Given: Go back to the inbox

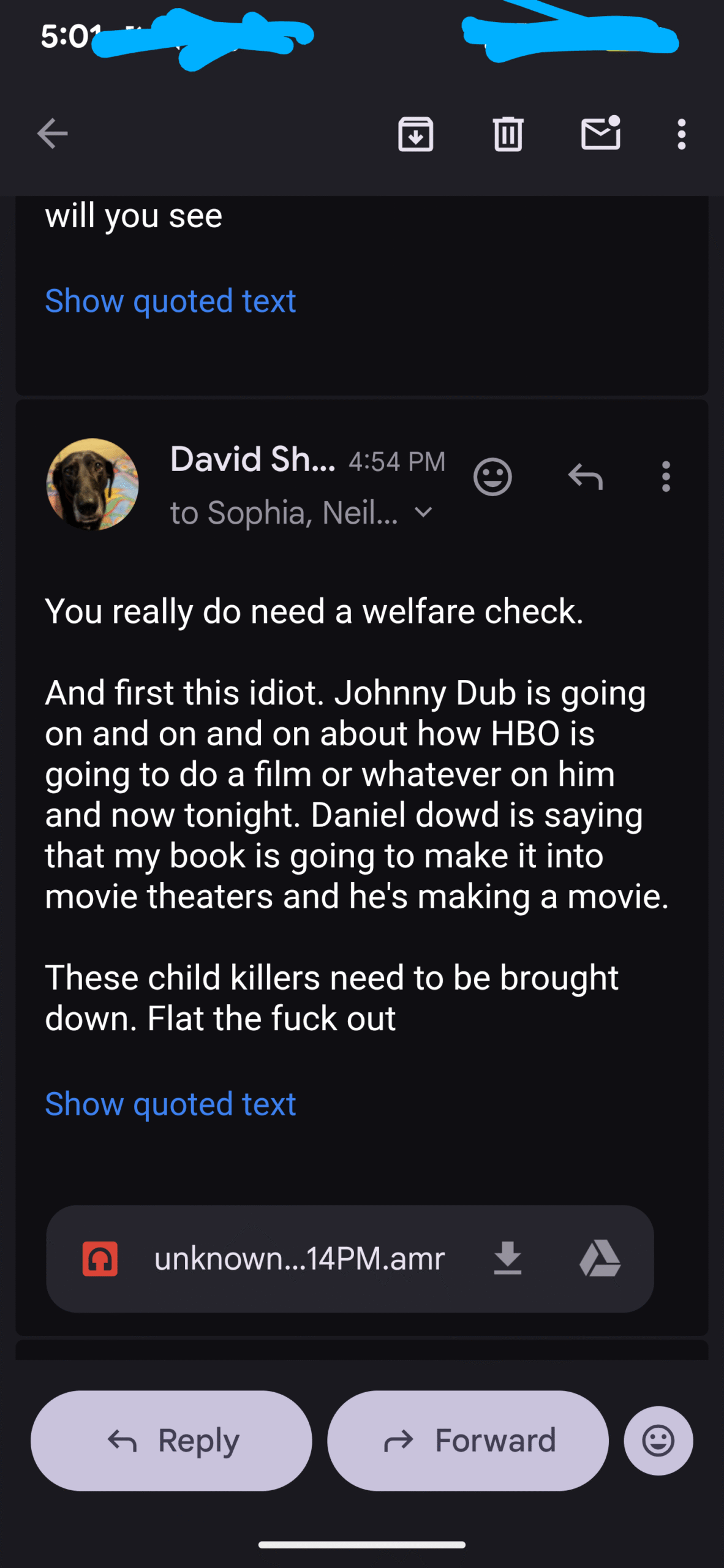Looking at the screenshot, I should click(52, 134).
